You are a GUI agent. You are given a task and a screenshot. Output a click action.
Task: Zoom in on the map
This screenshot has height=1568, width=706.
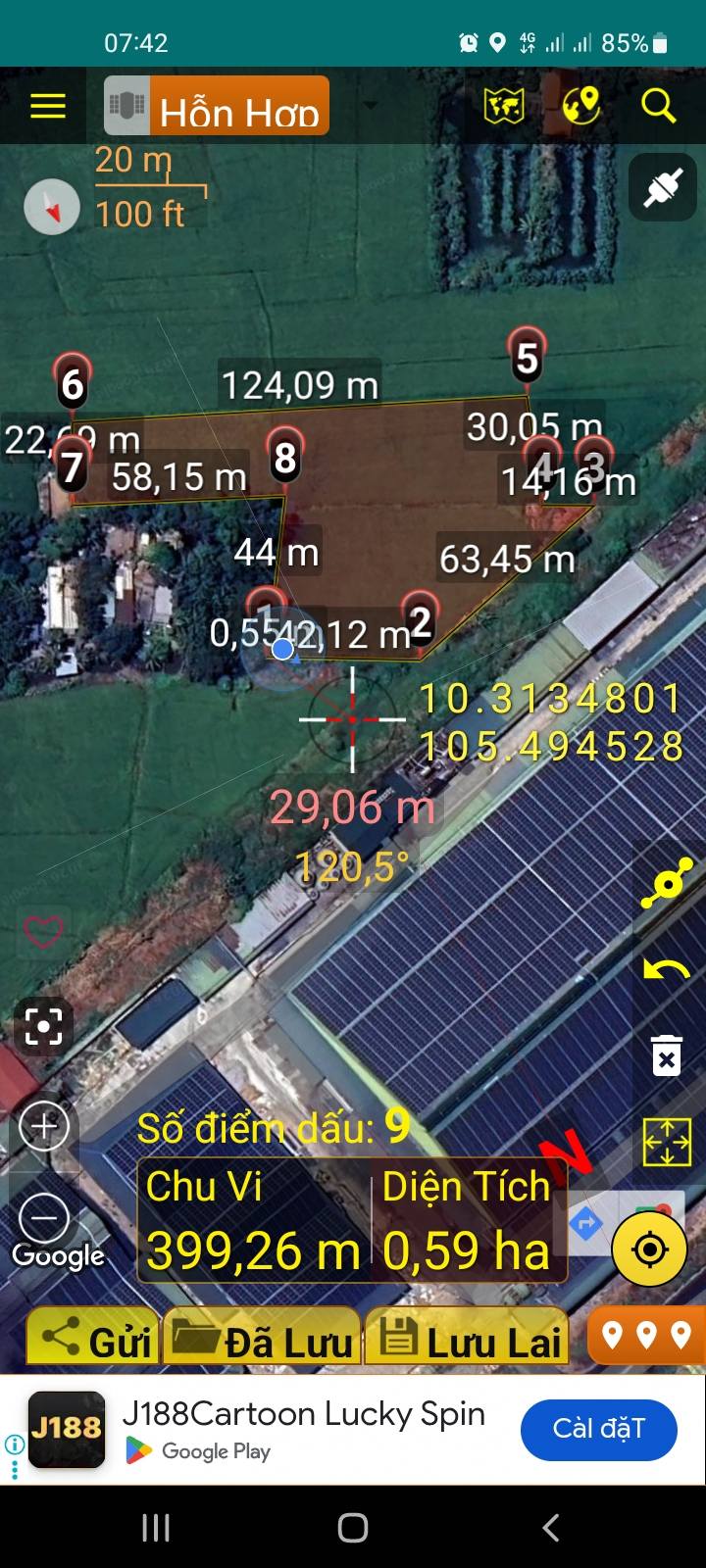44,1126
